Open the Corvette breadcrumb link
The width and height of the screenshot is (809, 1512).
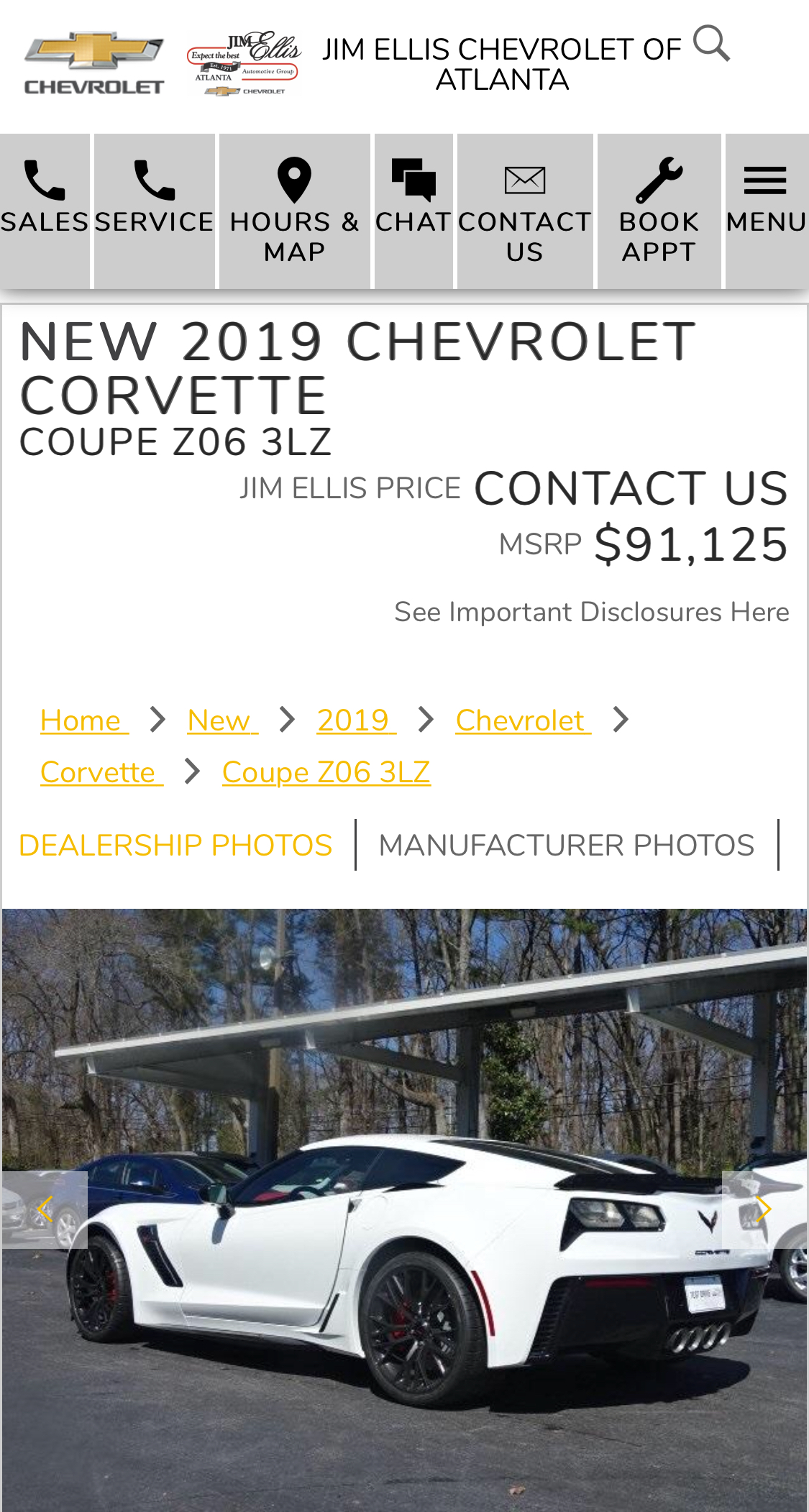101,772
